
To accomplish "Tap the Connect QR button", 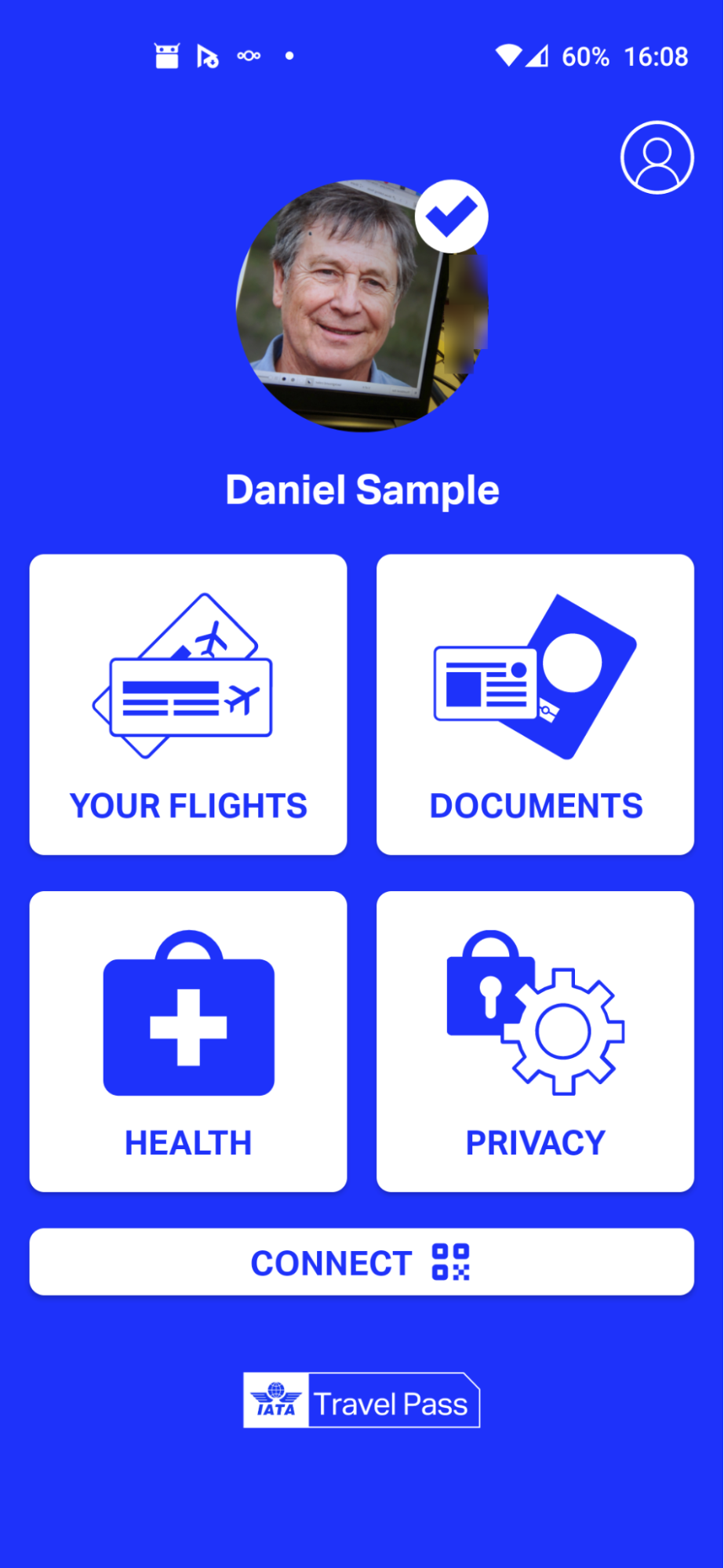I will pyautogui.click(x=362, y=1262).
